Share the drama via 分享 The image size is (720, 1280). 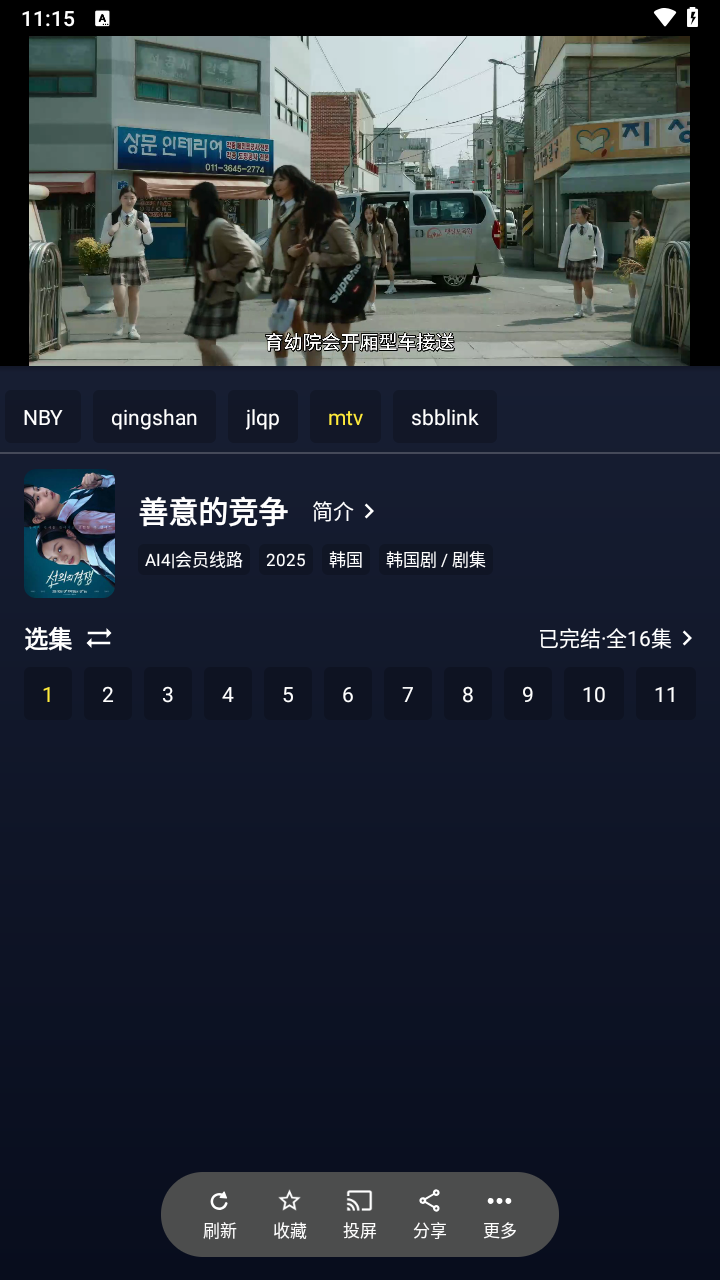(430, 1214)
